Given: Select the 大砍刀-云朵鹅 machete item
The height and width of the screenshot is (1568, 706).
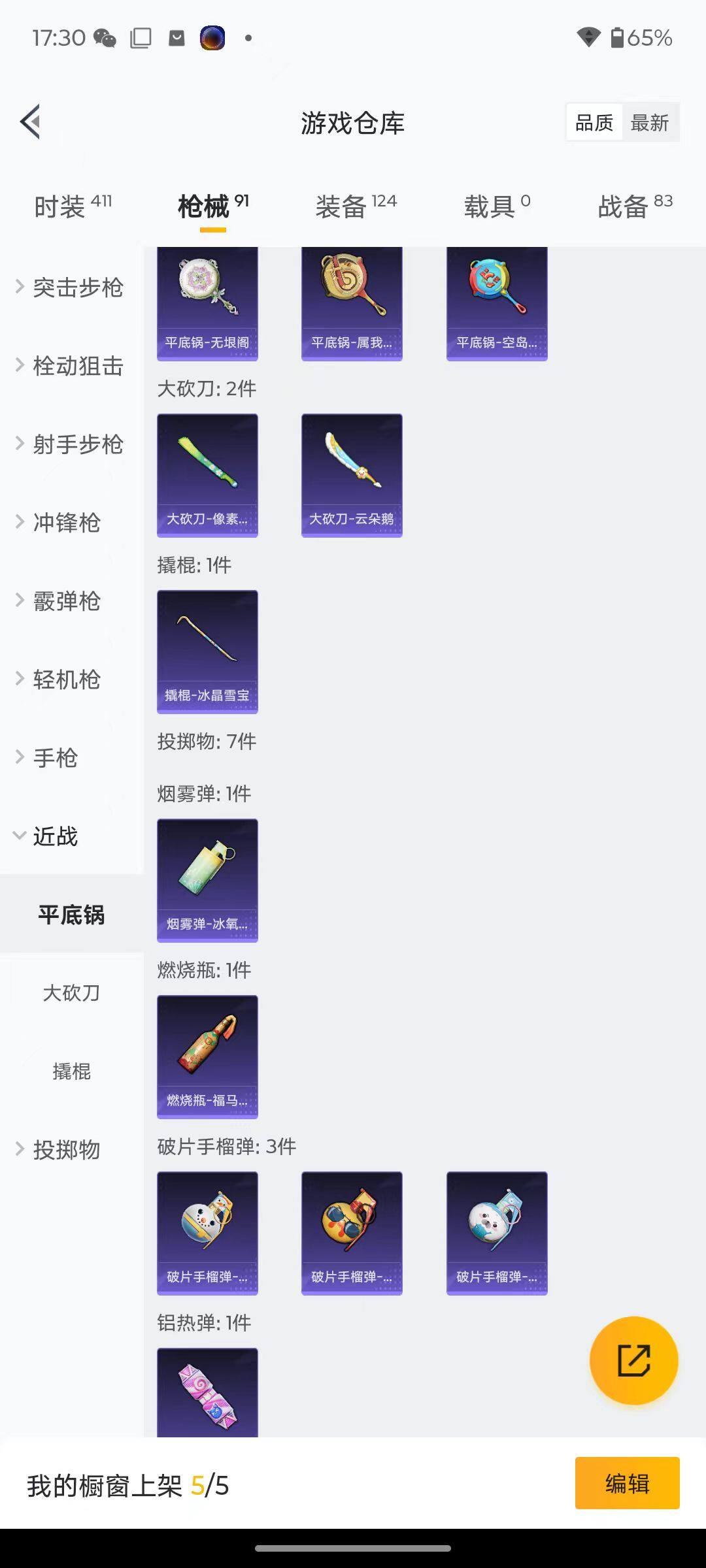Looking at the screenshot, I should pyautogui.click(x=352, y=474).
